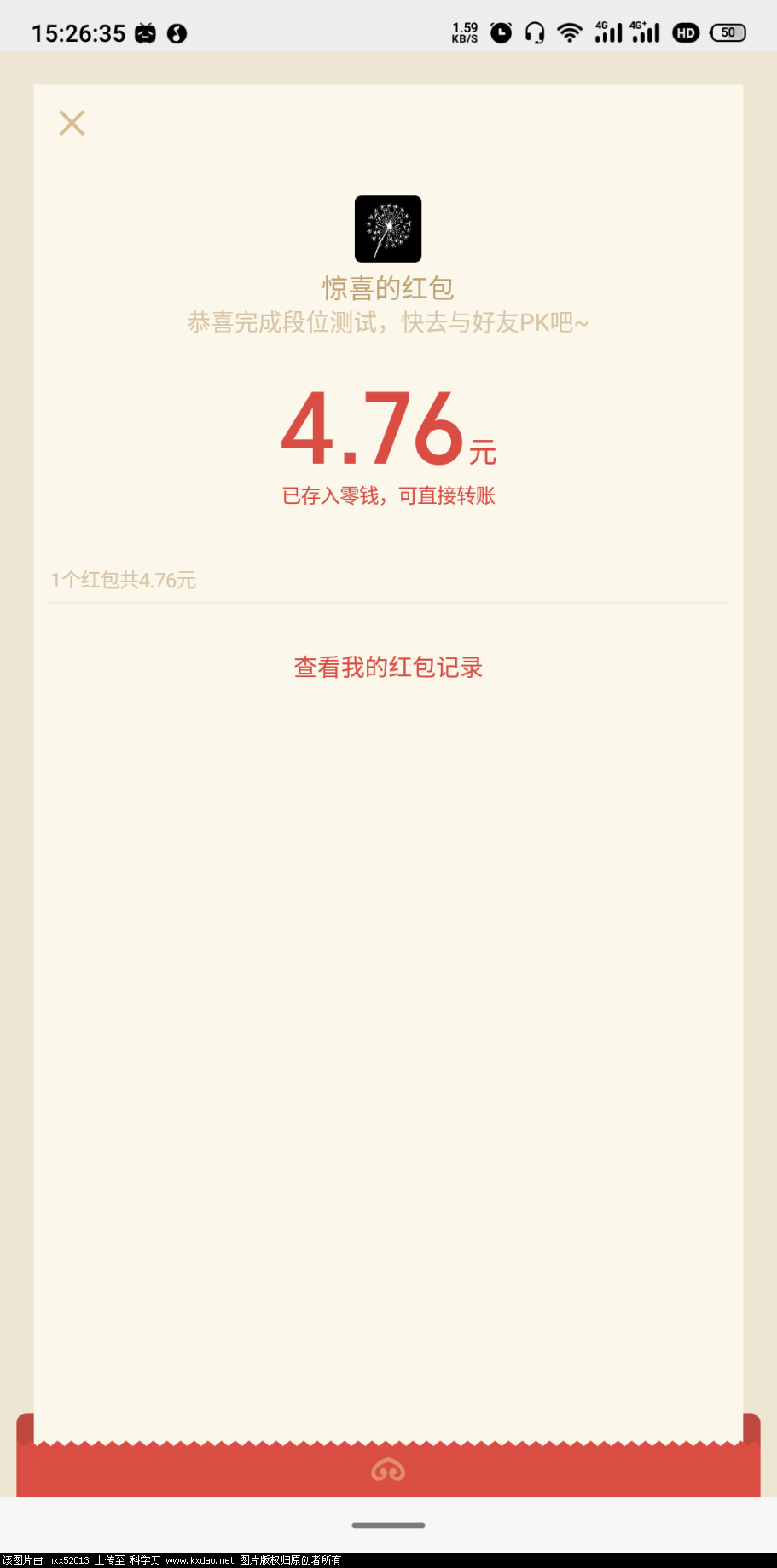The width and height of the screenshot is (777, 1568).
Task: Close the red packet details page
Action: click(72, 123)
